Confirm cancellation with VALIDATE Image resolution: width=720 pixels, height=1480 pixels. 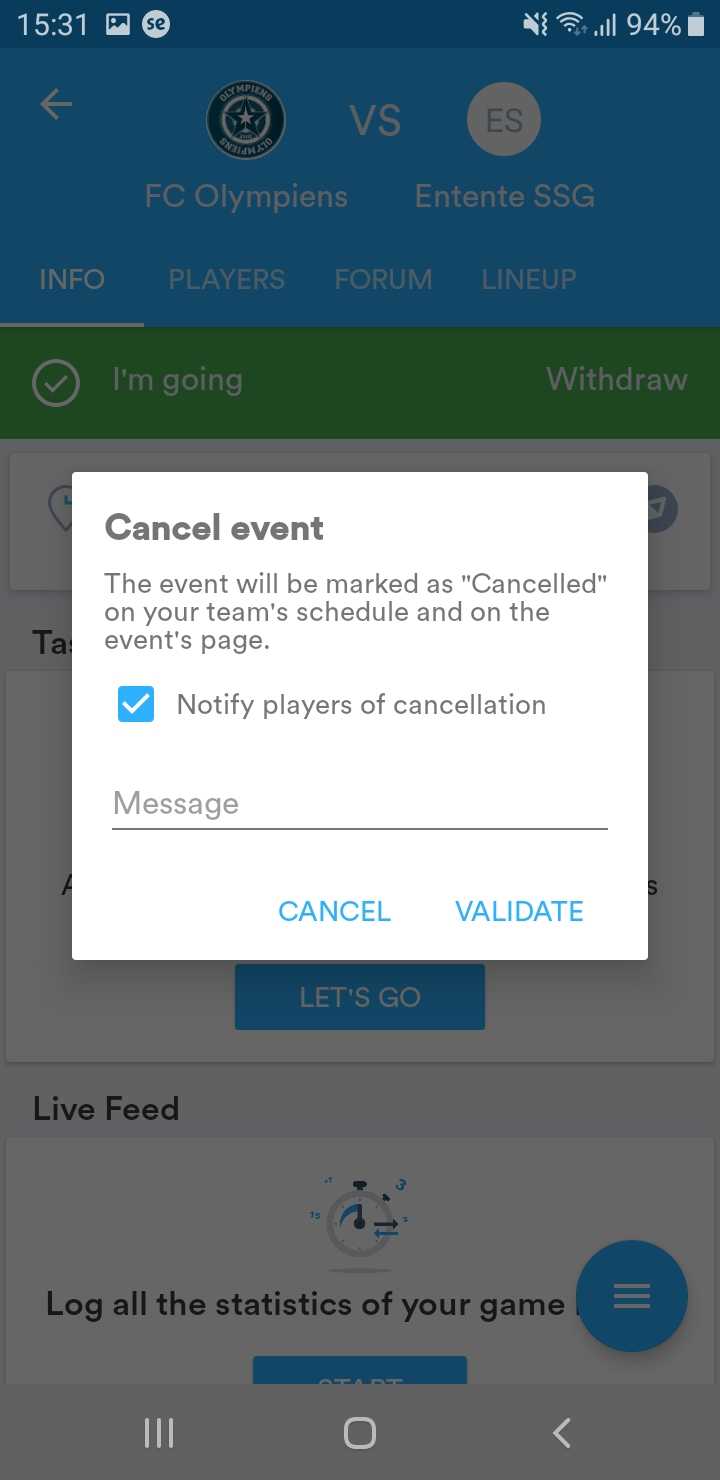tap(519, 911)
